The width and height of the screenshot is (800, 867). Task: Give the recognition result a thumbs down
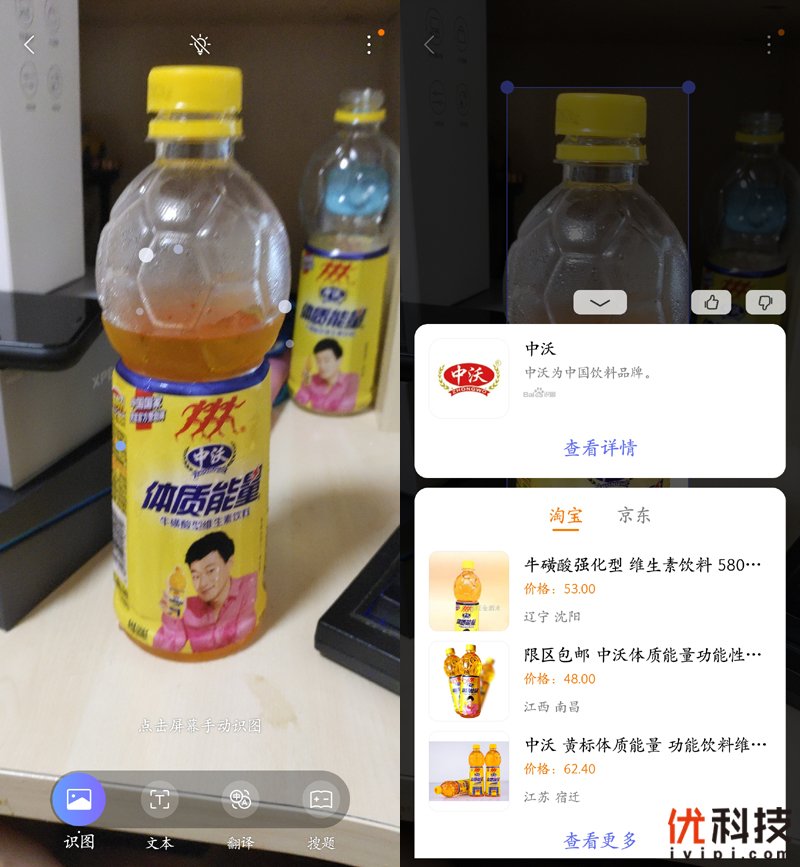coord(765,302)
